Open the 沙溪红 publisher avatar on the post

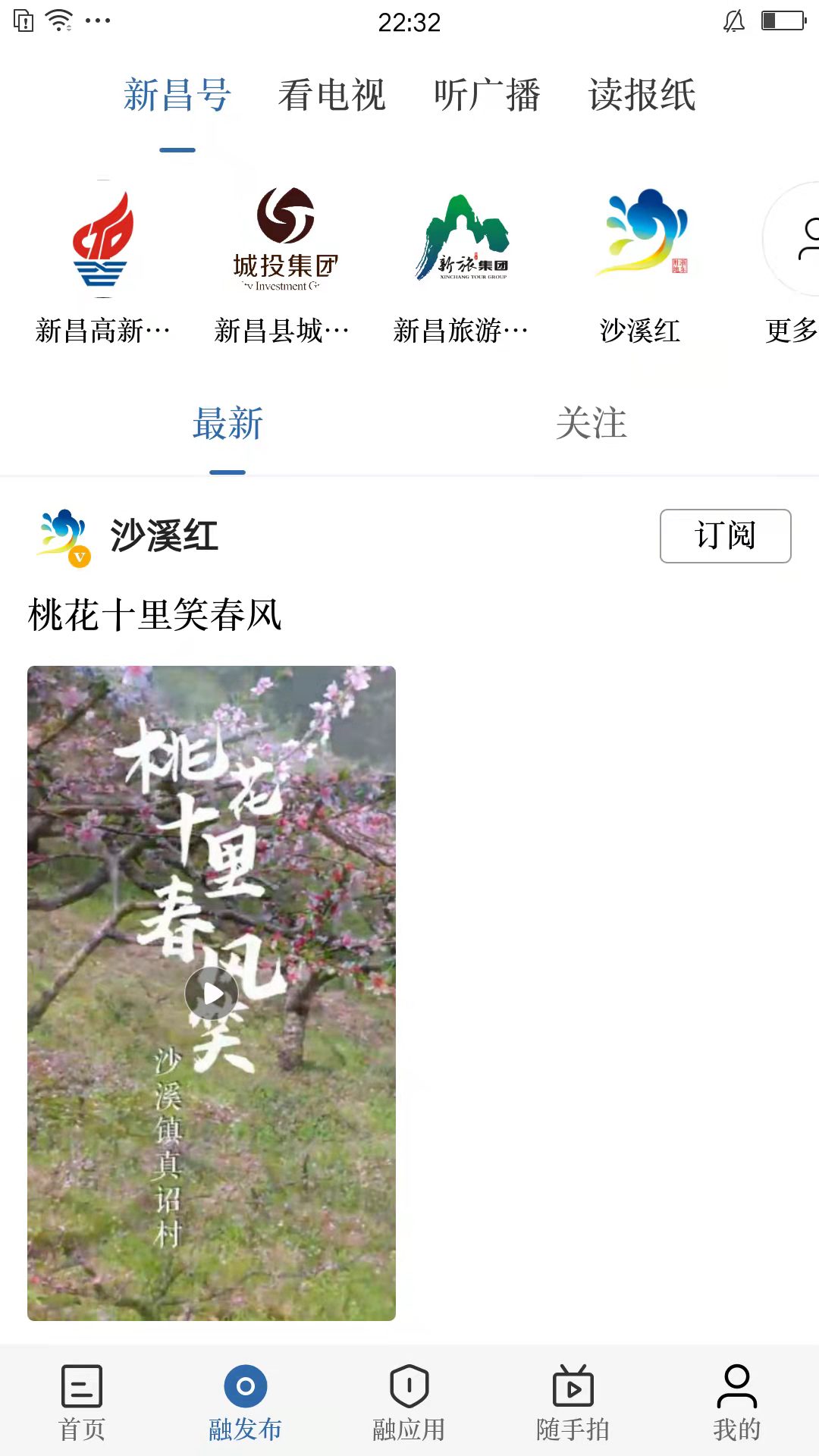64,536
